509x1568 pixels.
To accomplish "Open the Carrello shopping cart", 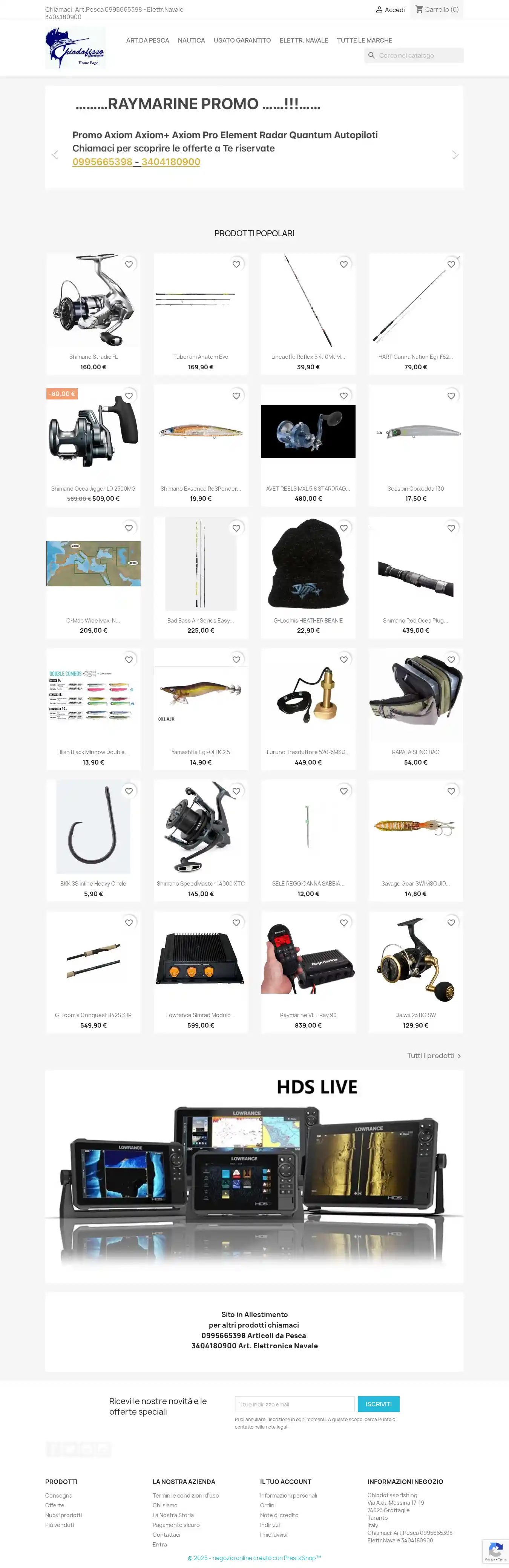I will pyautogui.click(x=437, y=10).
